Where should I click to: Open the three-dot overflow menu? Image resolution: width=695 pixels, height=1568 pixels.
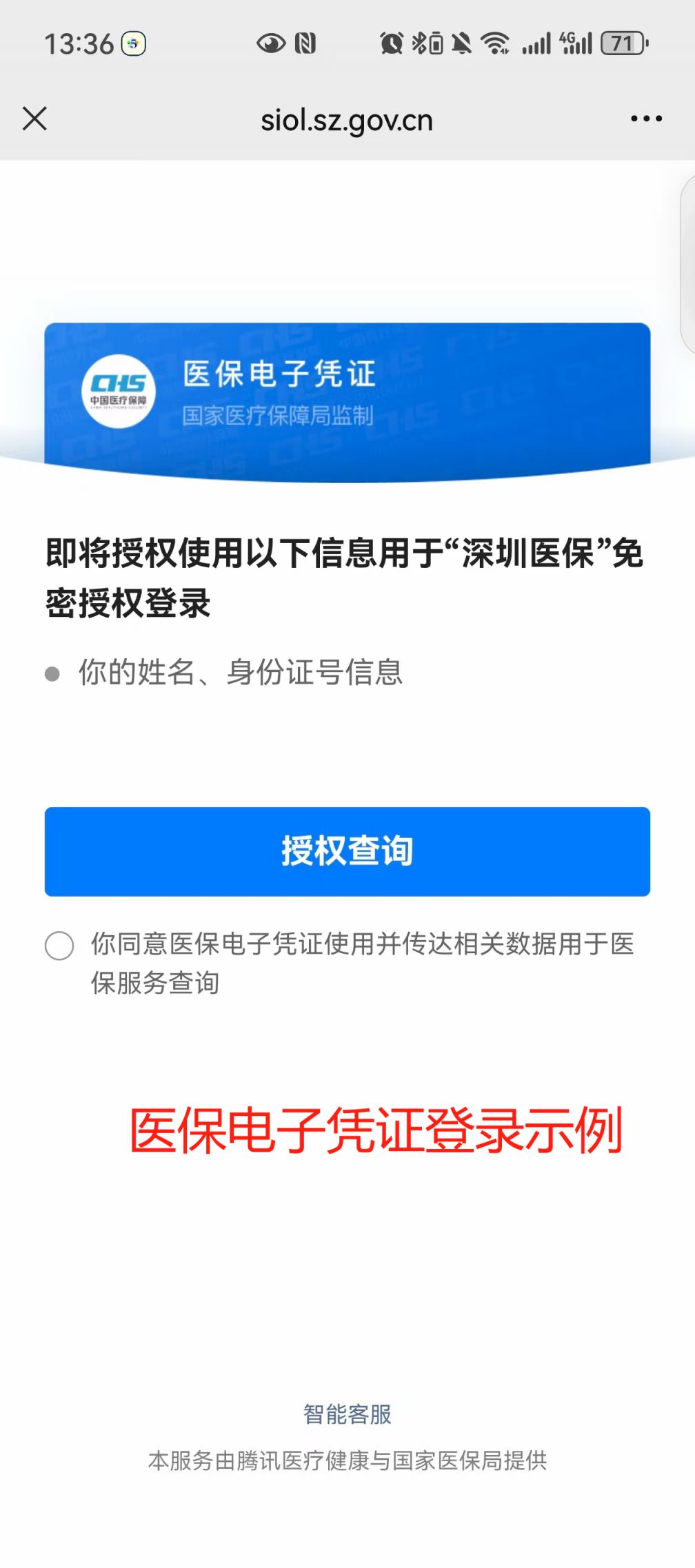coord(646,119)
